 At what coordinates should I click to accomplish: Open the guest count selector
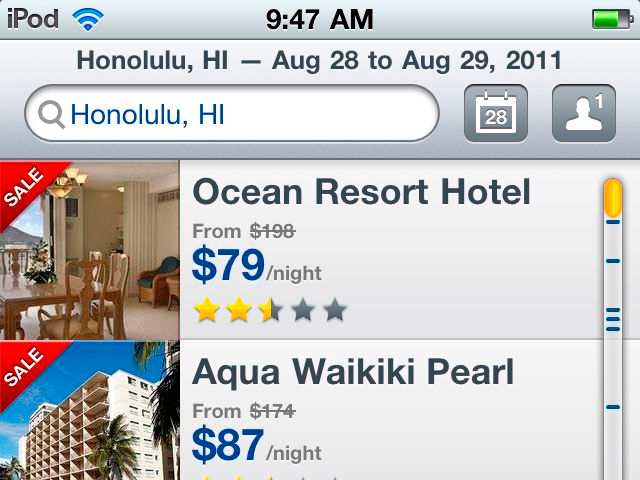point(584,114)
